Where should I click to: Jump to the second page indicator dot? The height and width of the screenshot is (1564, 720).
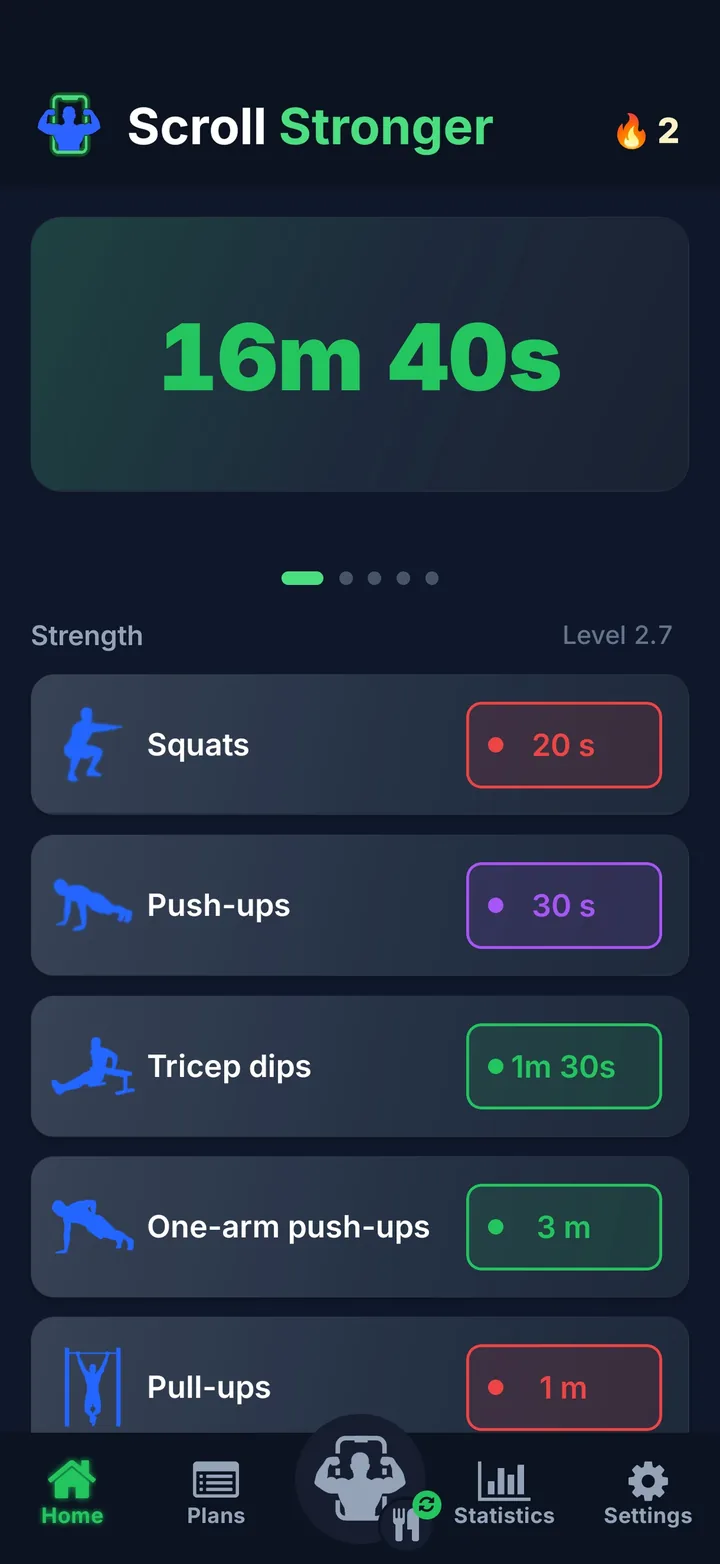coord(346,578)
